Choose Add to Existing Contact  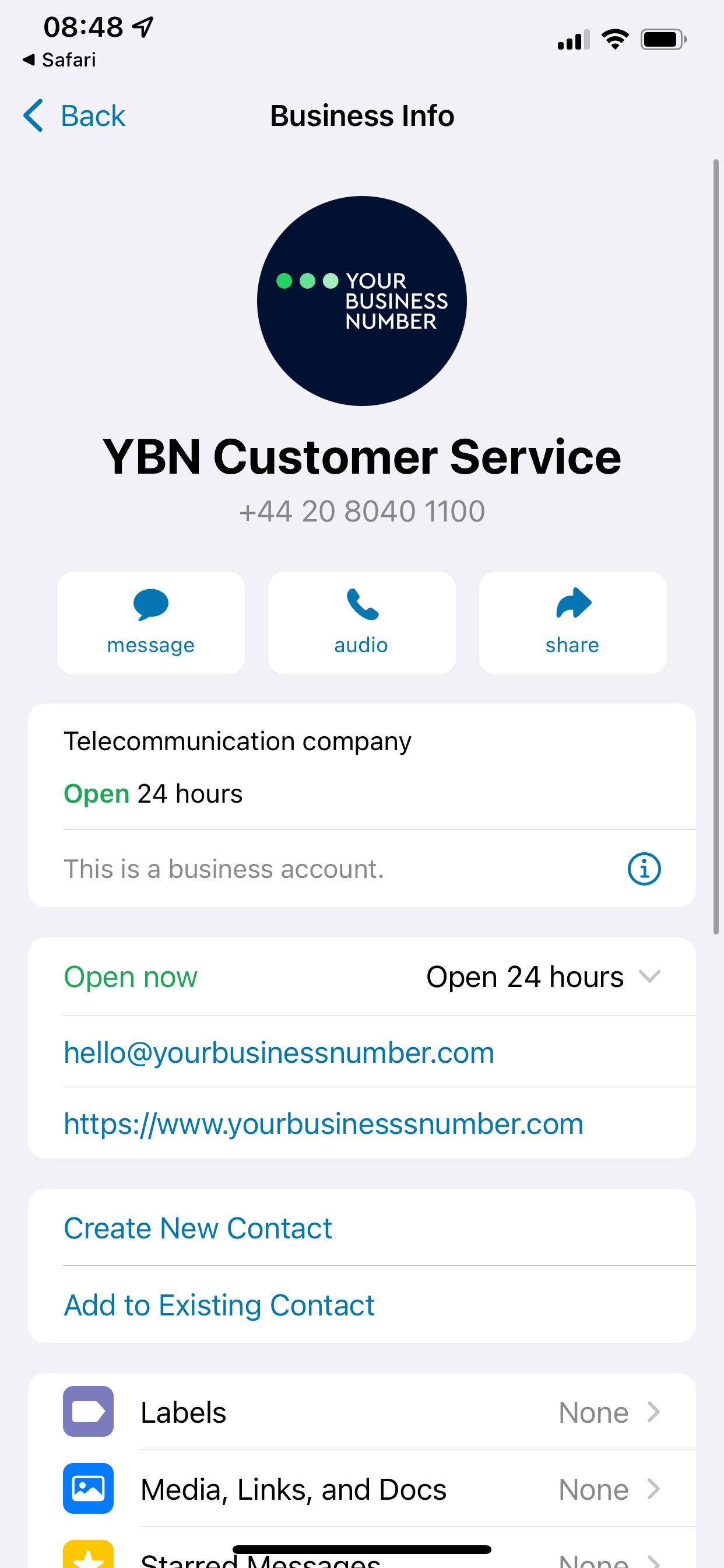219,1305
